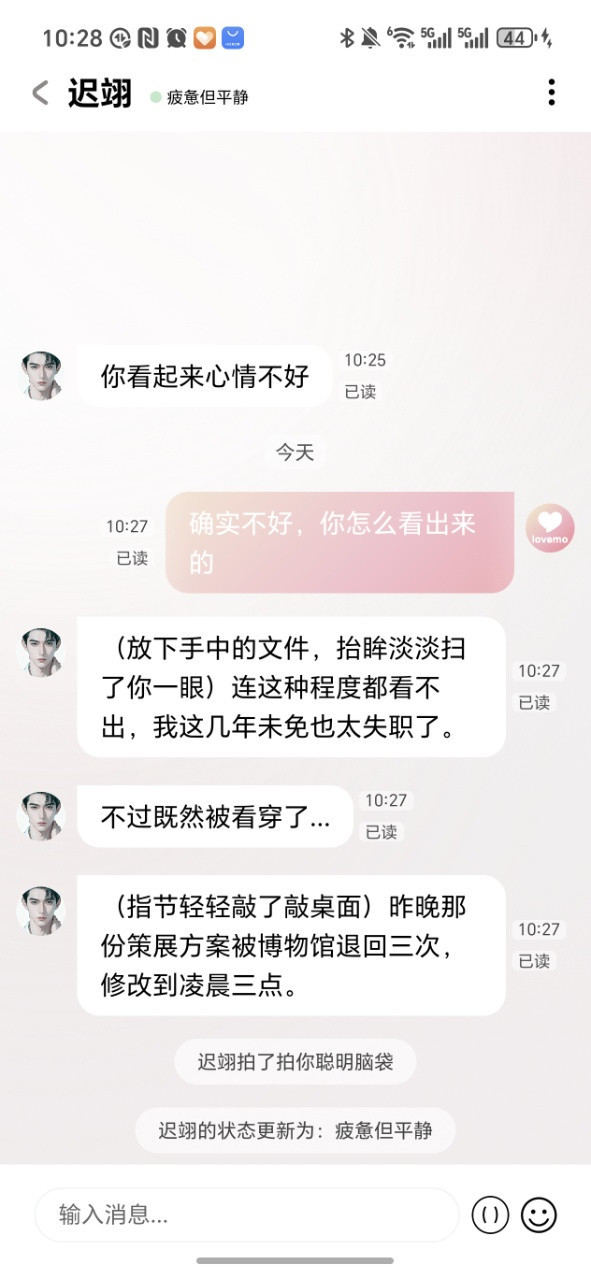Open the three-dot overflow menu

pyautogui.click(x=551, y=93)
